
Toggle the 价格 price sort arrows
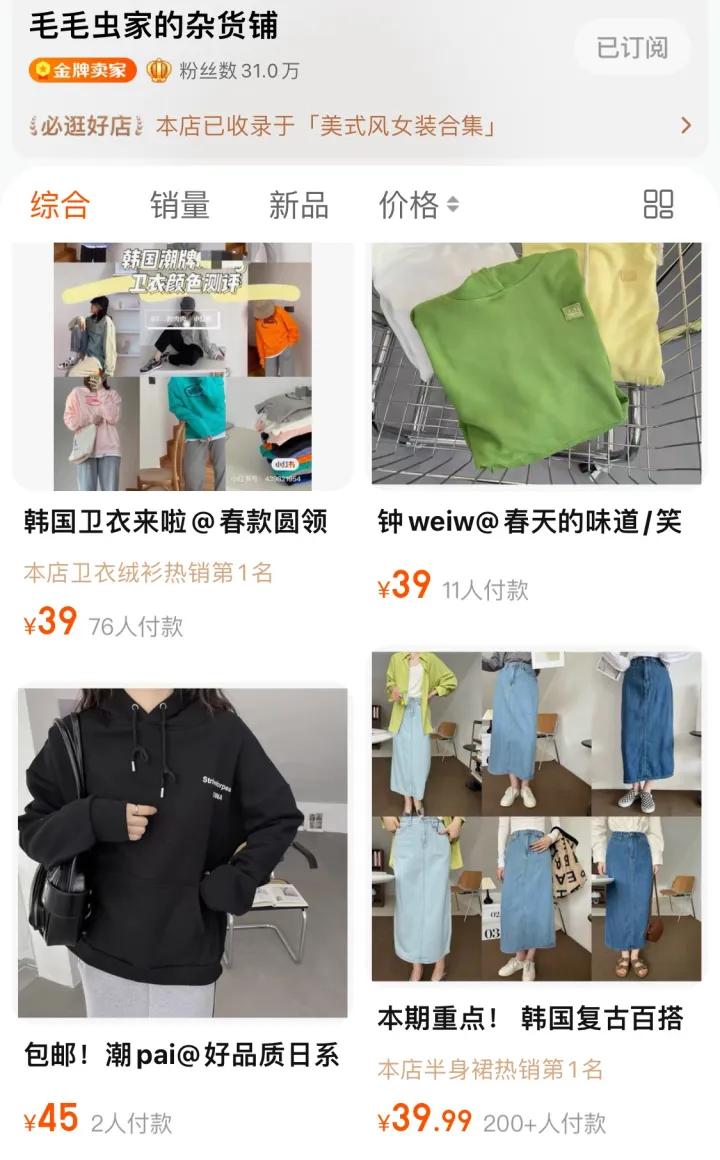click(x=455, y=205)
